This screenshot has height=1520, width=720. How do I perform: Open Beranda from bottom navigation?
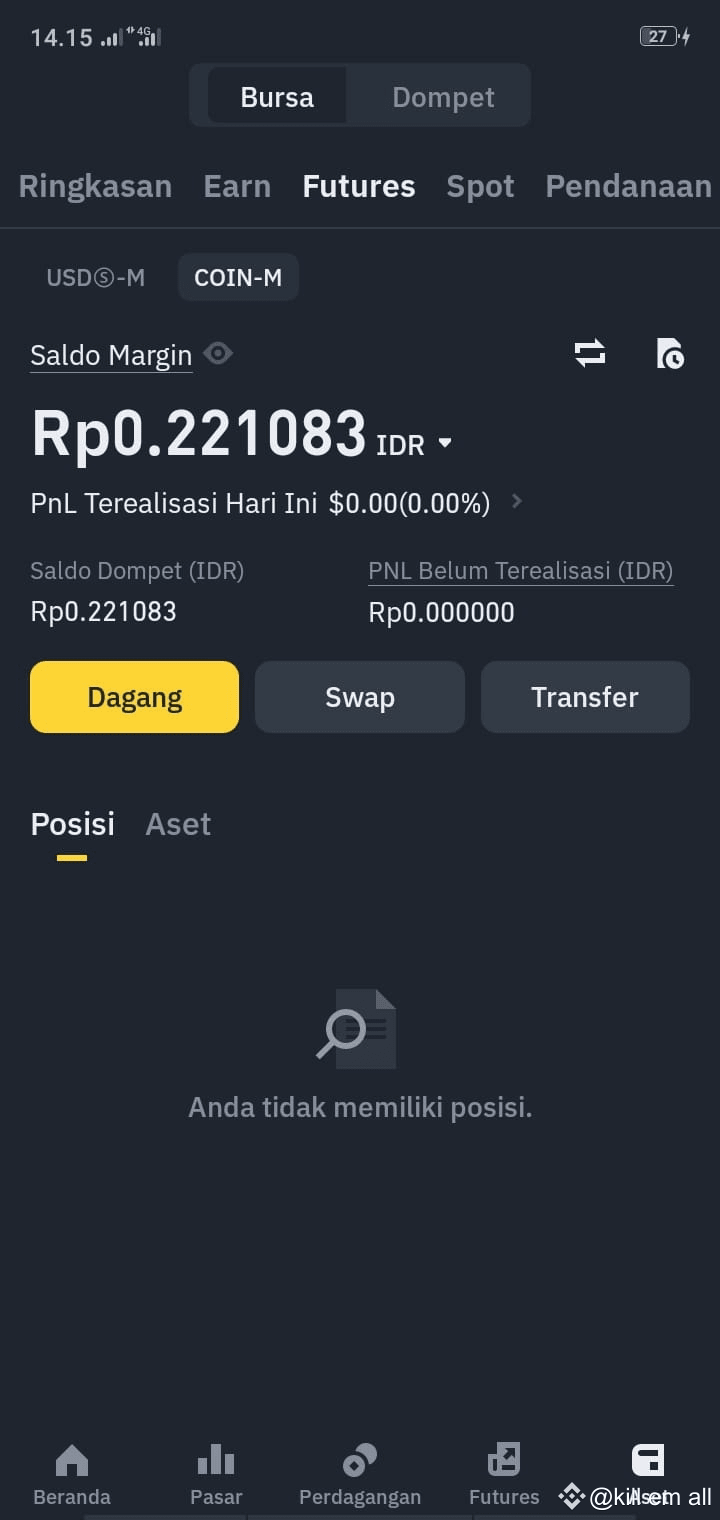click(71, 1470)
